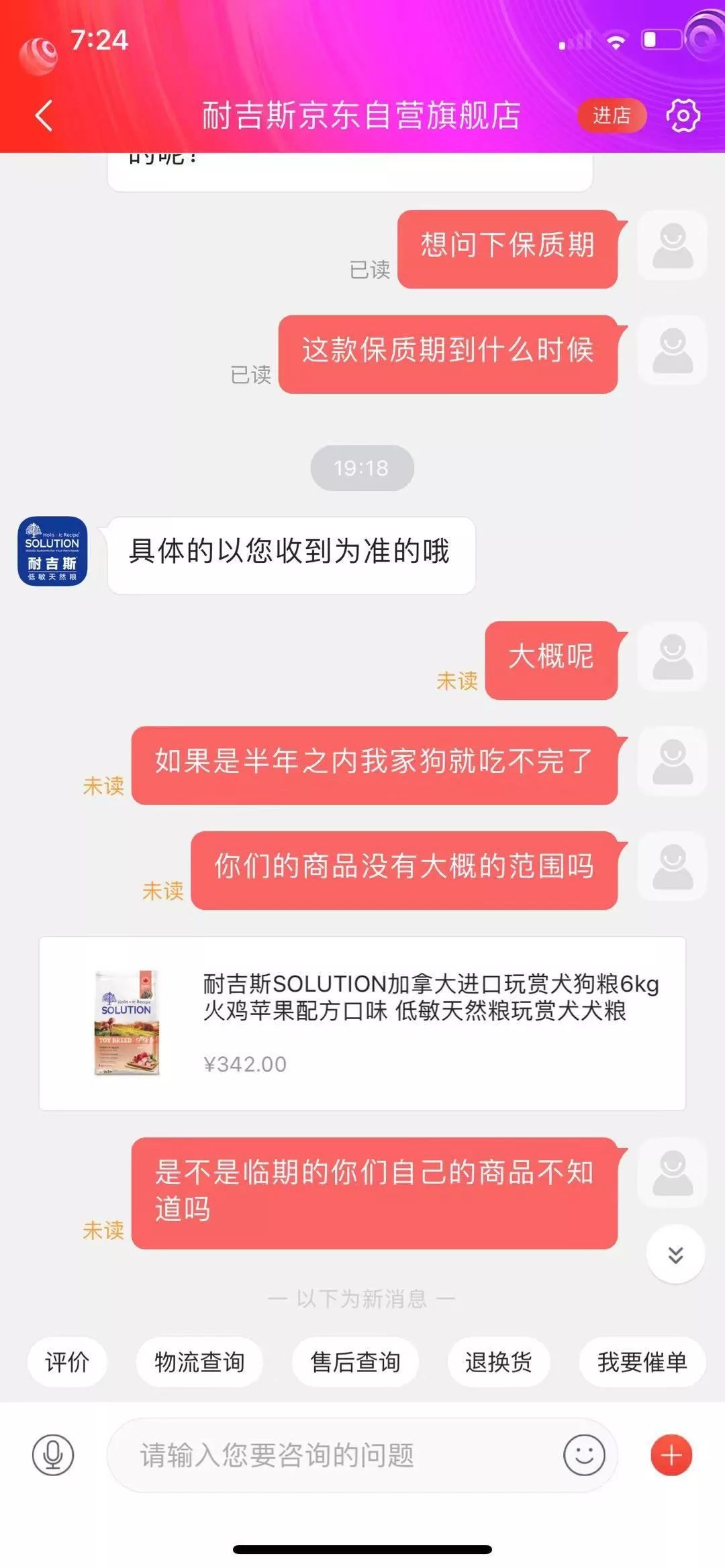Viewport: 725px width, 1568px height.
Task: Open the settings gear in chat header
Action: [683, 115]
